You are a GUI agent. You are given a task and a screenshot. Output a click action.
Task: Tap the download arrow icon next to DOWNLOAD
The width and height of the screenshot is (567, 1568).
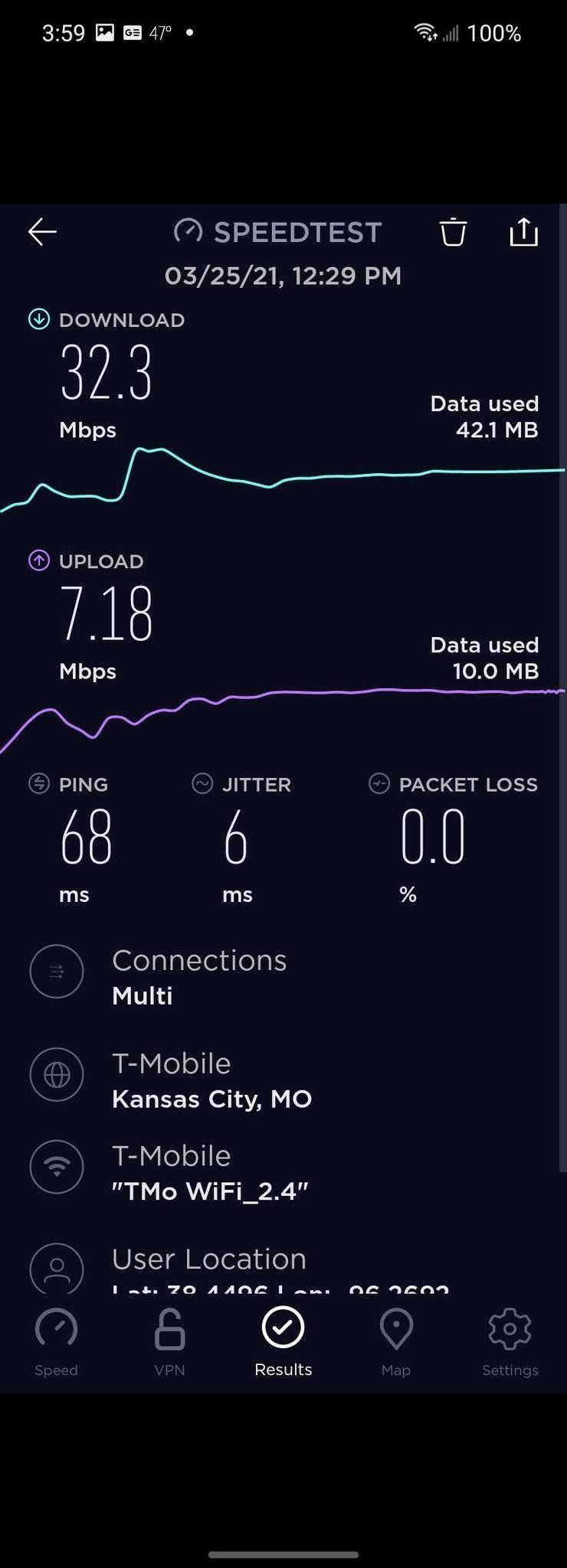[38, 320]
